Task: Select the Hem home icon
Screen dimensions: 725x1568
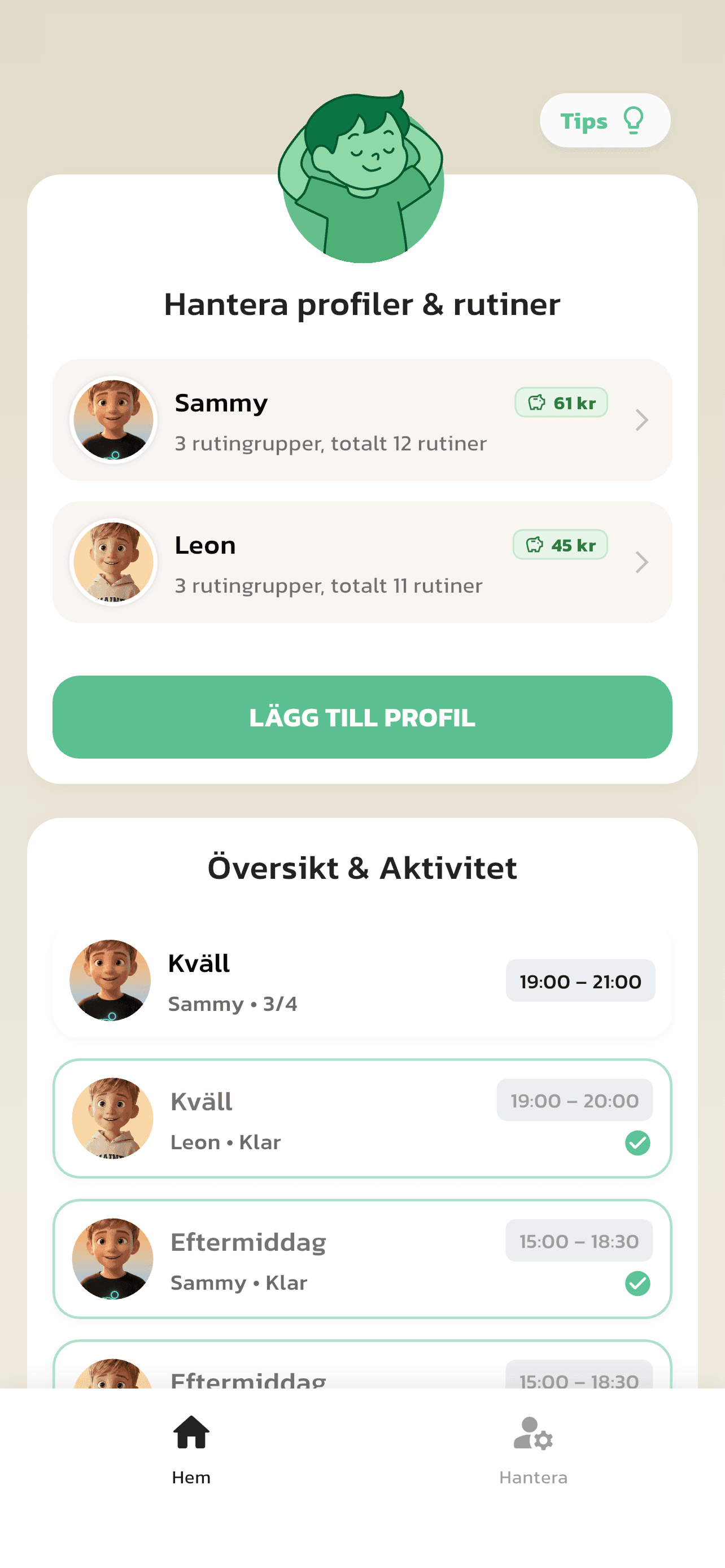Action: [191, 1431]
